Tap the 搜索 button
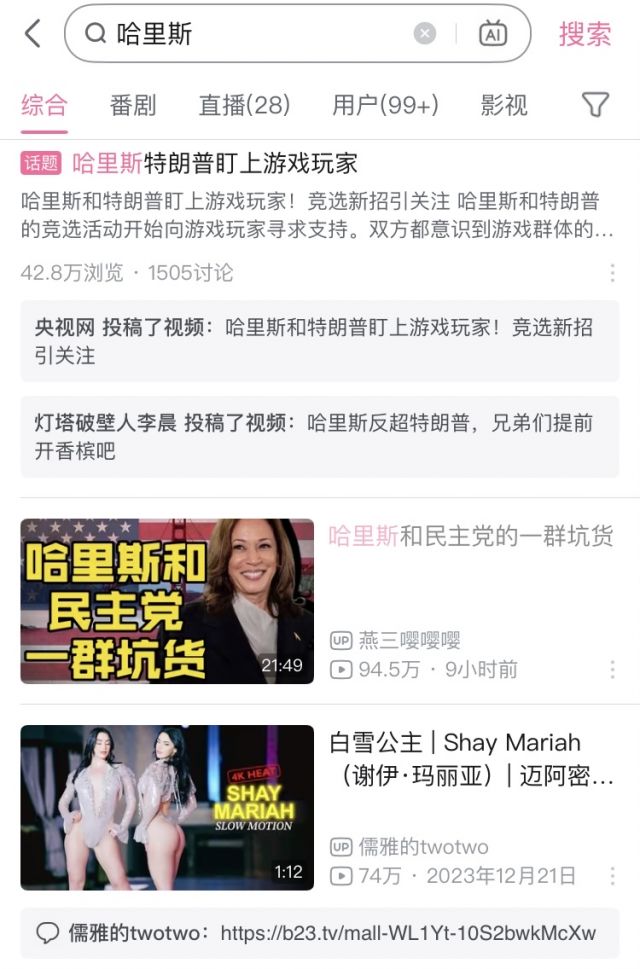640x969 pixels. (x=585, y=34)
